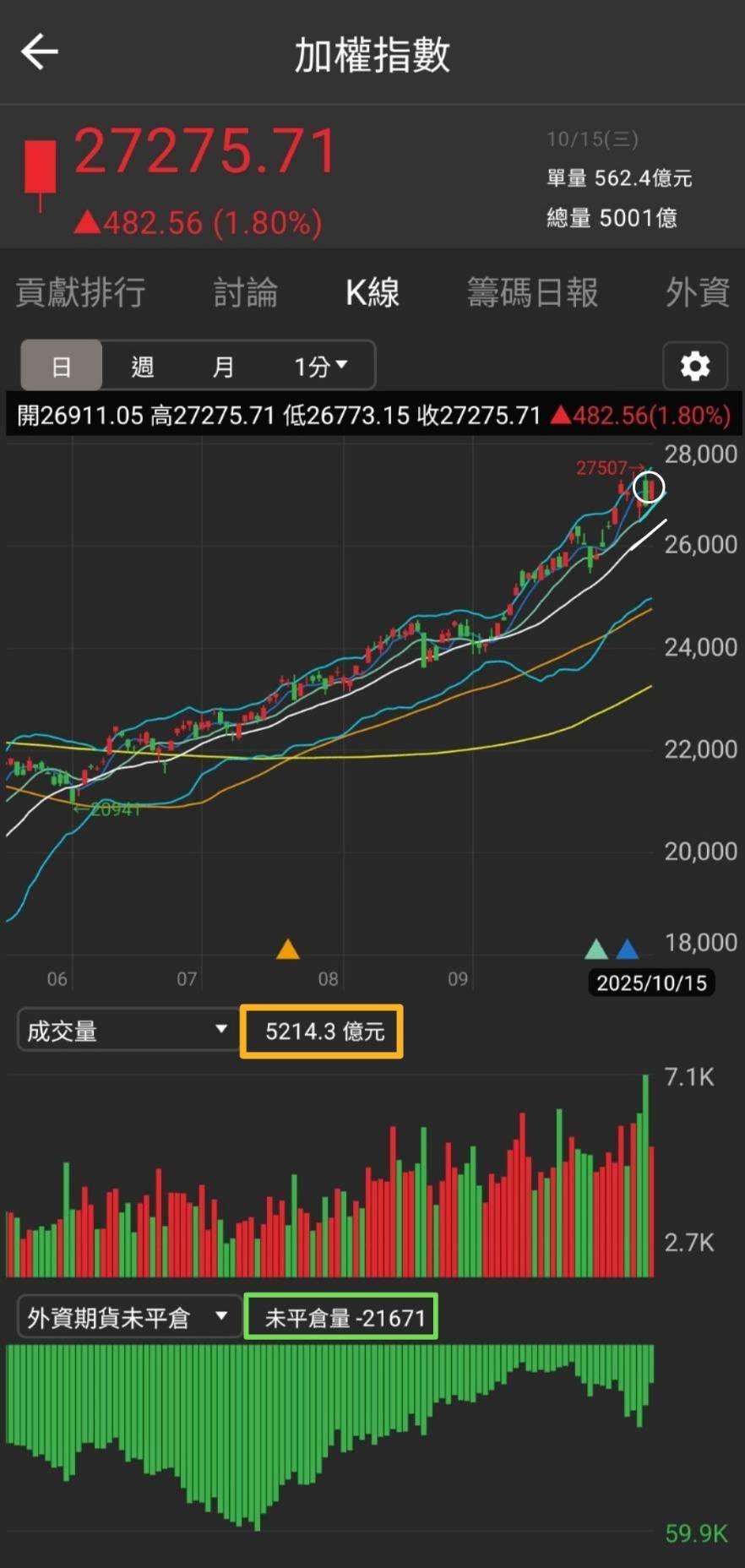Switch to the 貢獻排行 tab

click(81, 292)
